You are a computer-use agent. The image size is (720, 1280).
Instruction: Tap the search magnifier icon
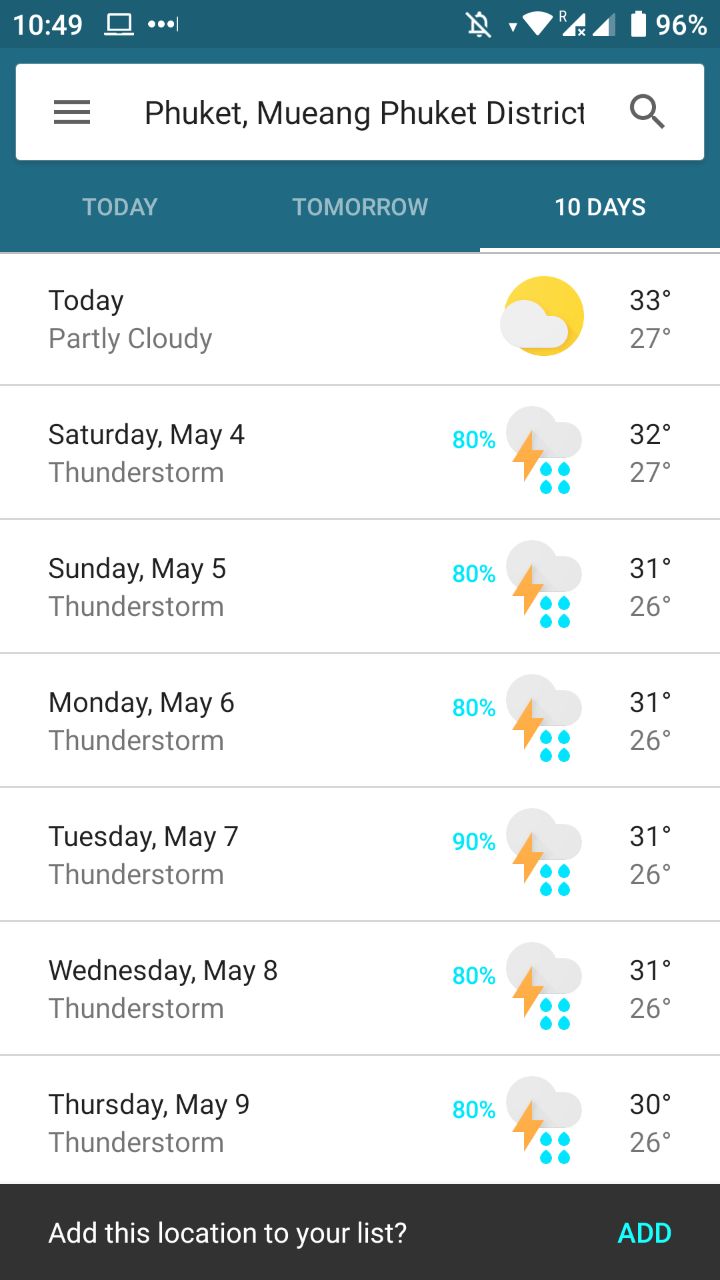647,113
